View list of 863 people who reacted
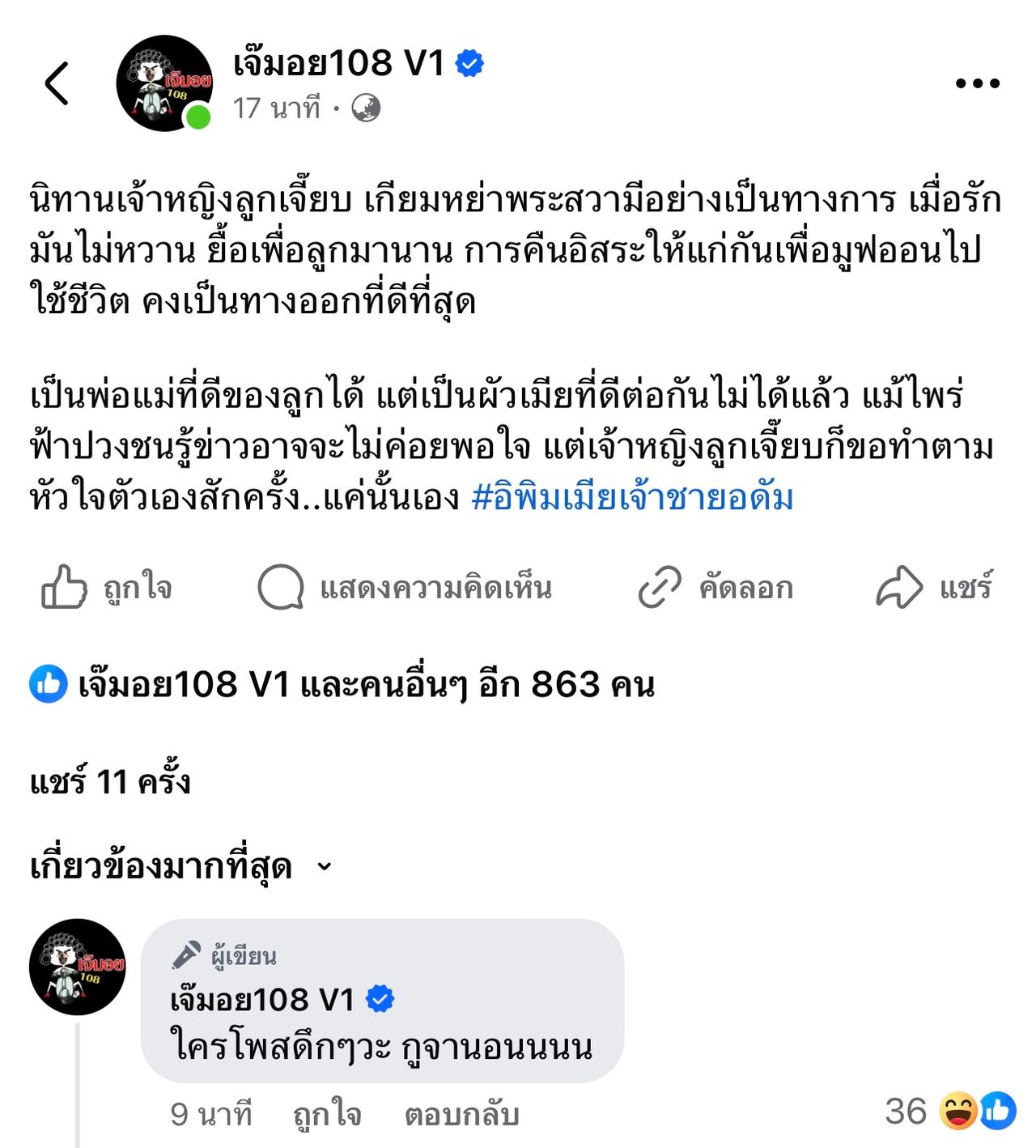 [x=342, y=685]
